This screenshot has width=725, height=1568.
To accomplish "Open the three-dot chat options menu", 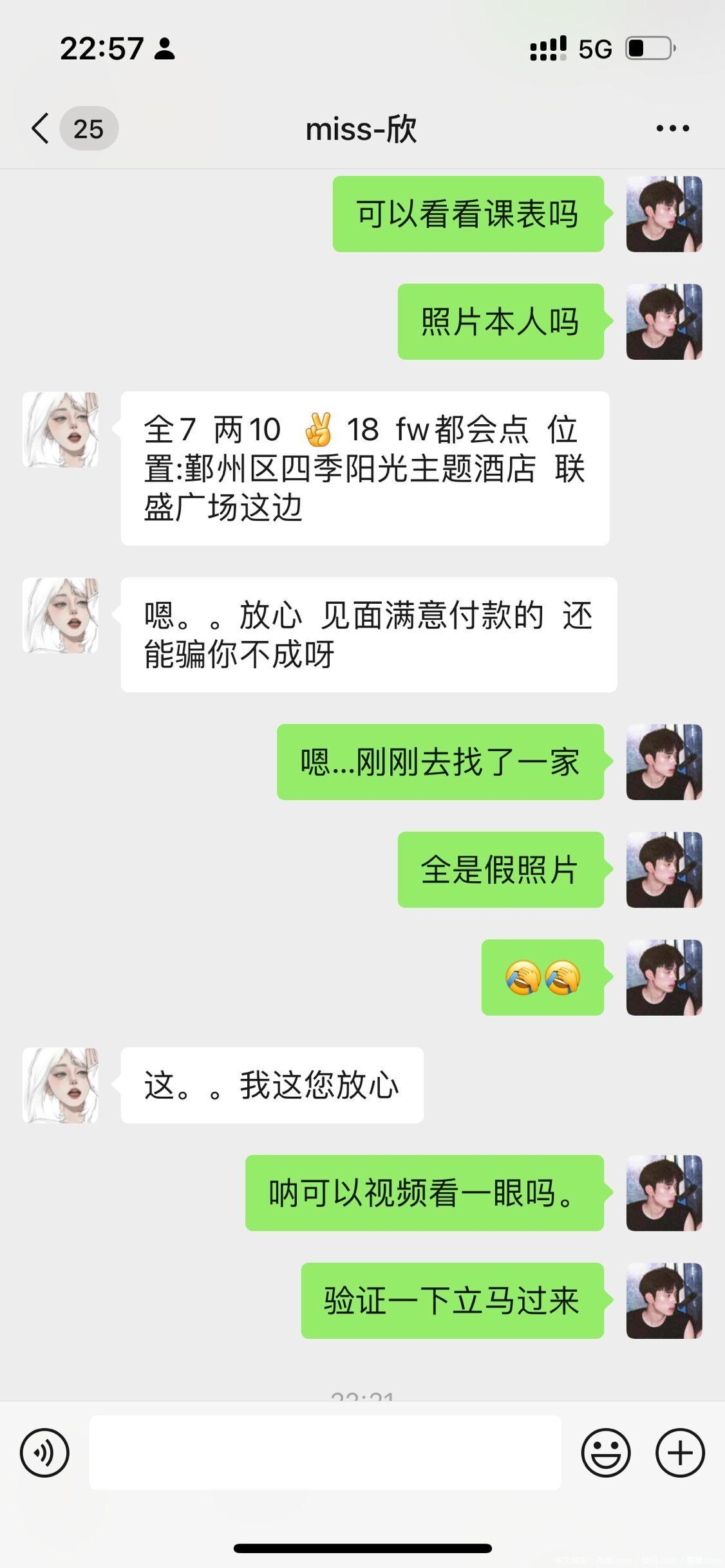I will 672,129.
